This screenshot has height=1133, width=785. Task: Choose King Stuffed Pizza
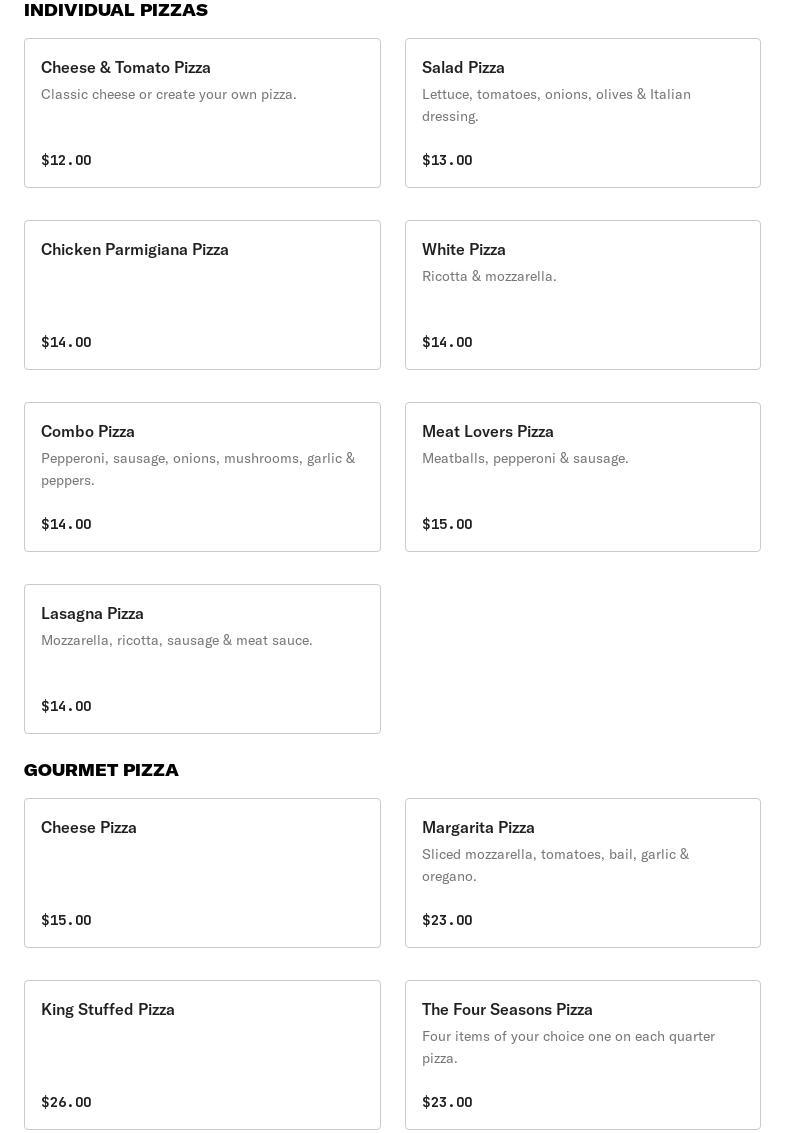(202, 1055)
